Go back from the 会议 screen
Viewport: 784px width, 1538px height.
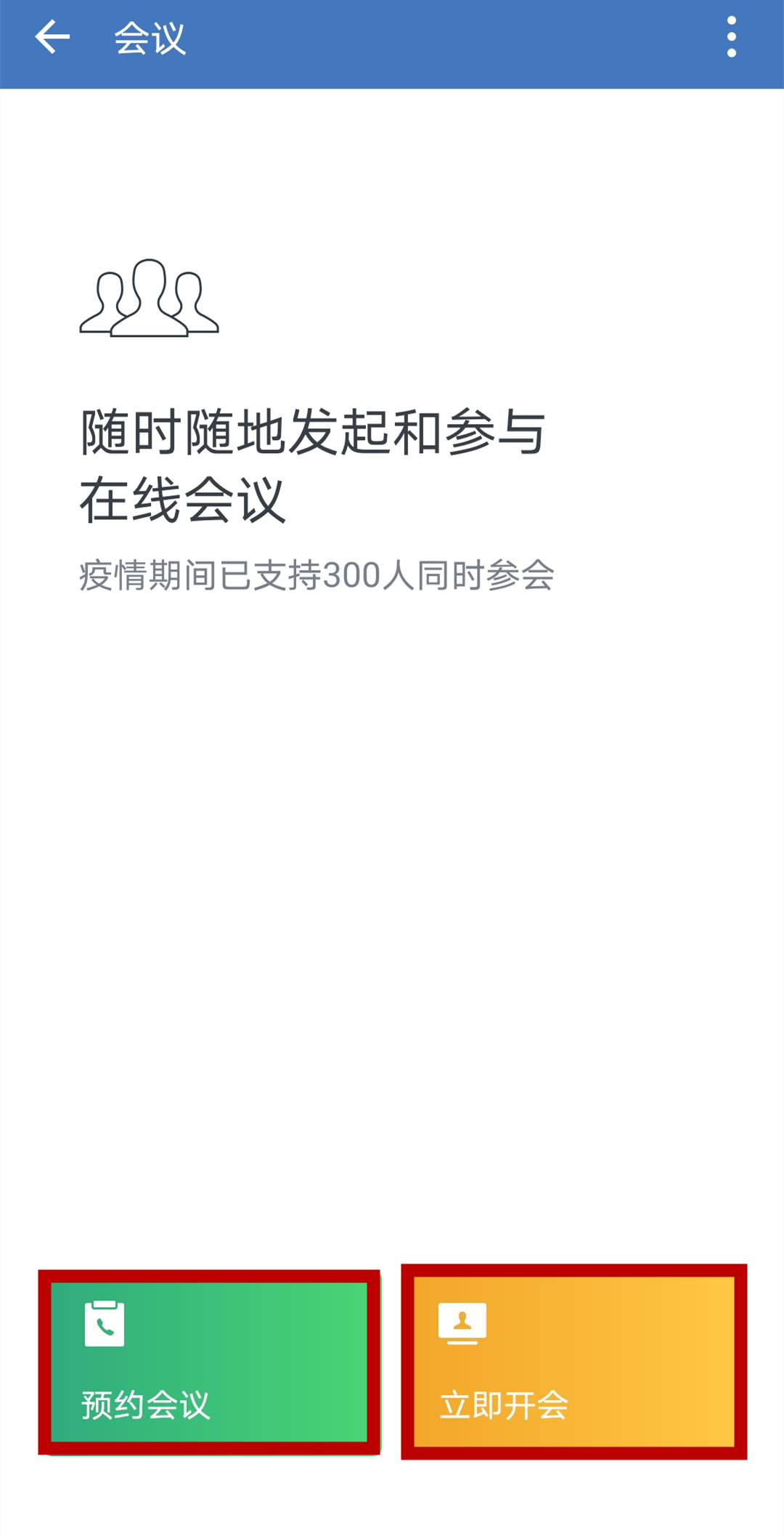coord(52,38)
